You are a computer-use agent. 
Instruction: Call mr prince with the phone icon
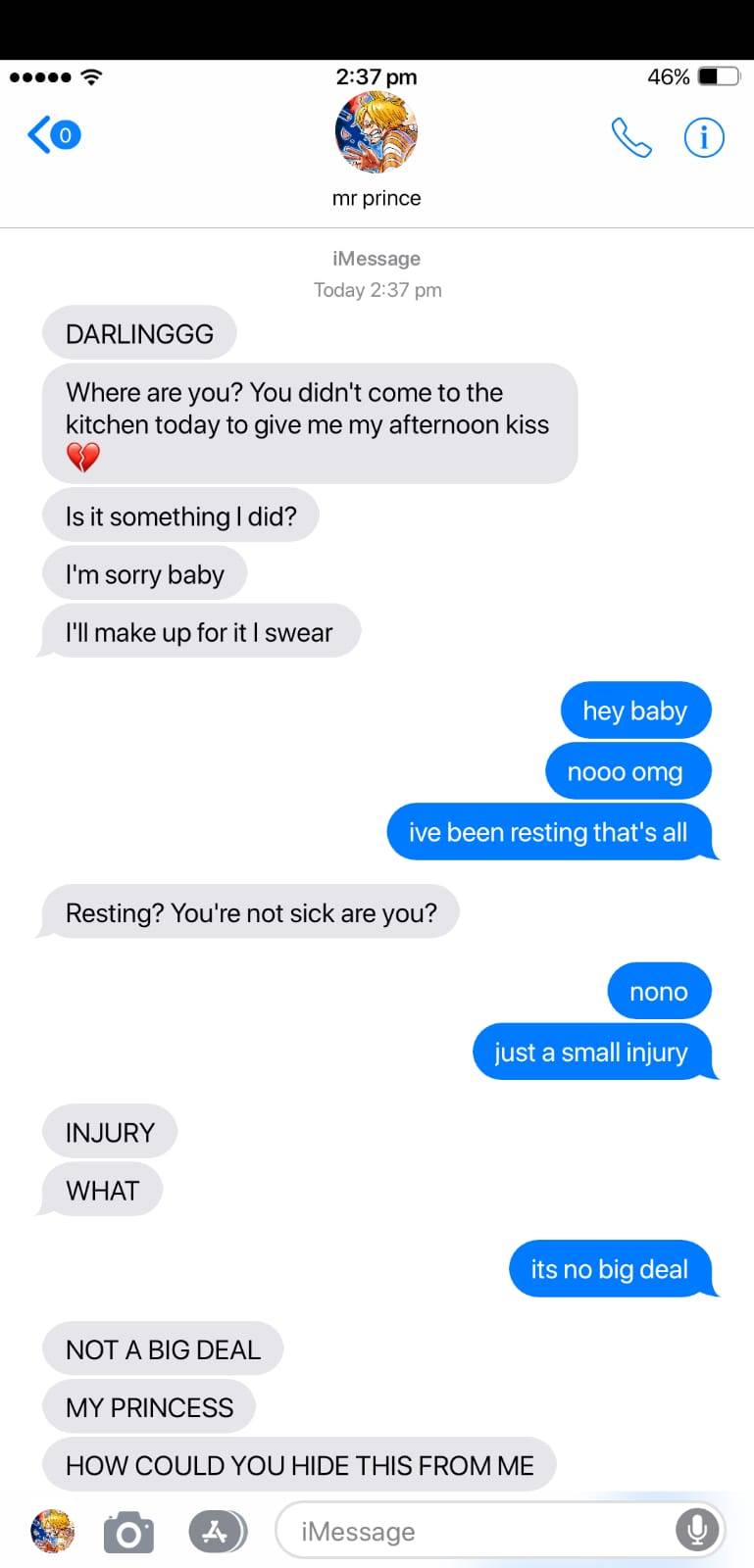coord(630,137)
